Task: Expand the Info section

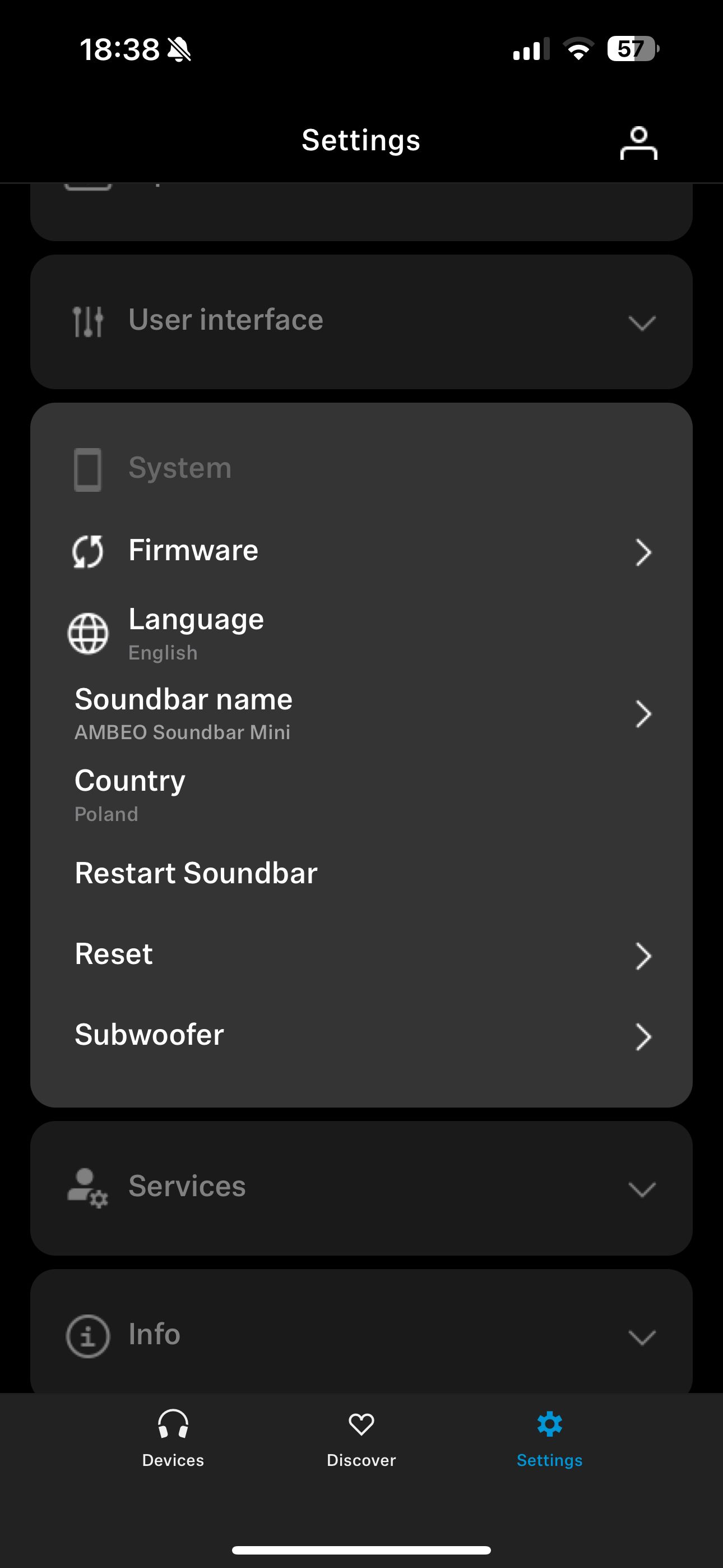Action: click(x=361, y=1334)
